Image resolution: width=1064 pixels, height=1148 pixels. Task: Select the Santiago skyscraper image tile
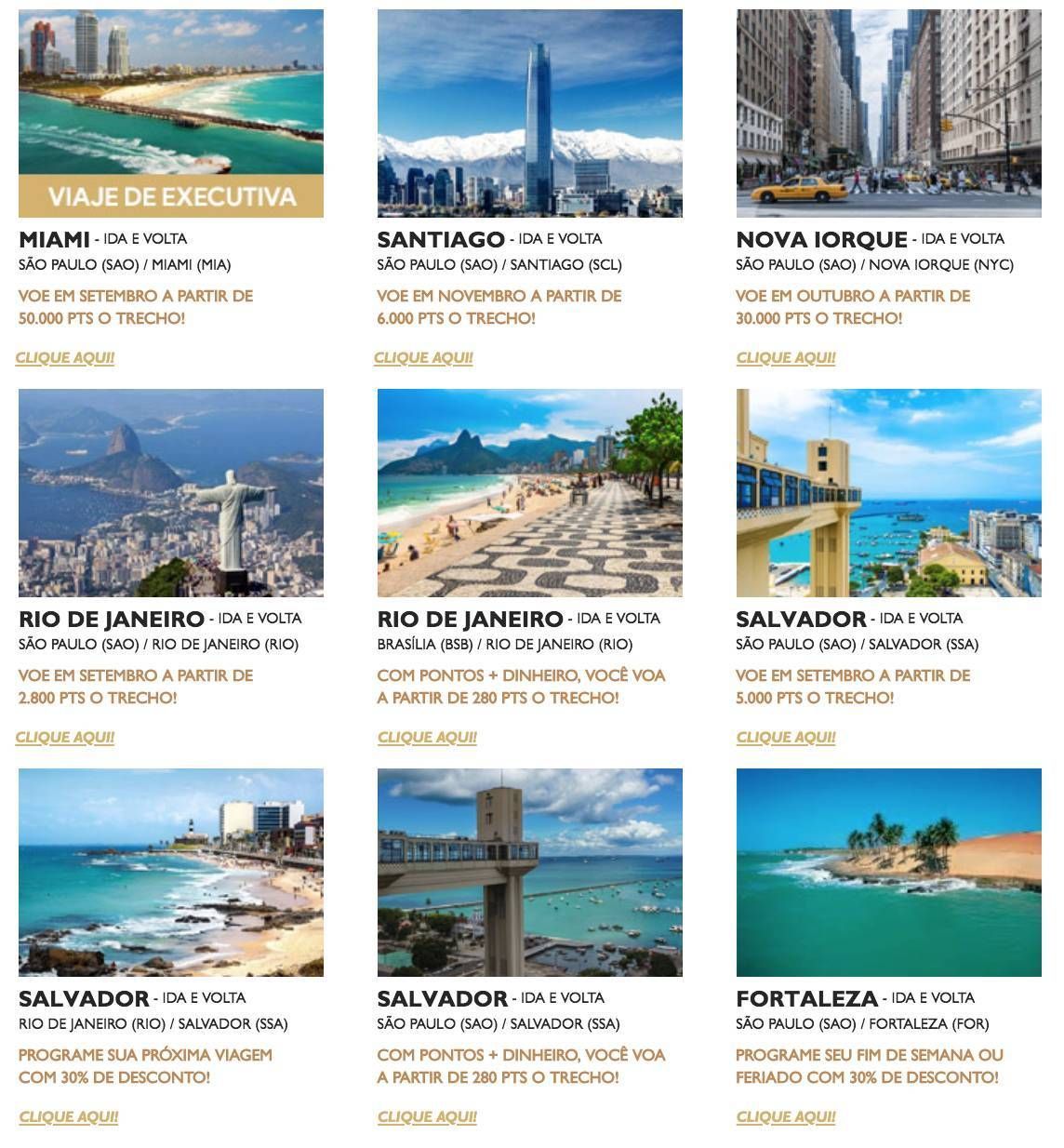click(x=529, y=113)
